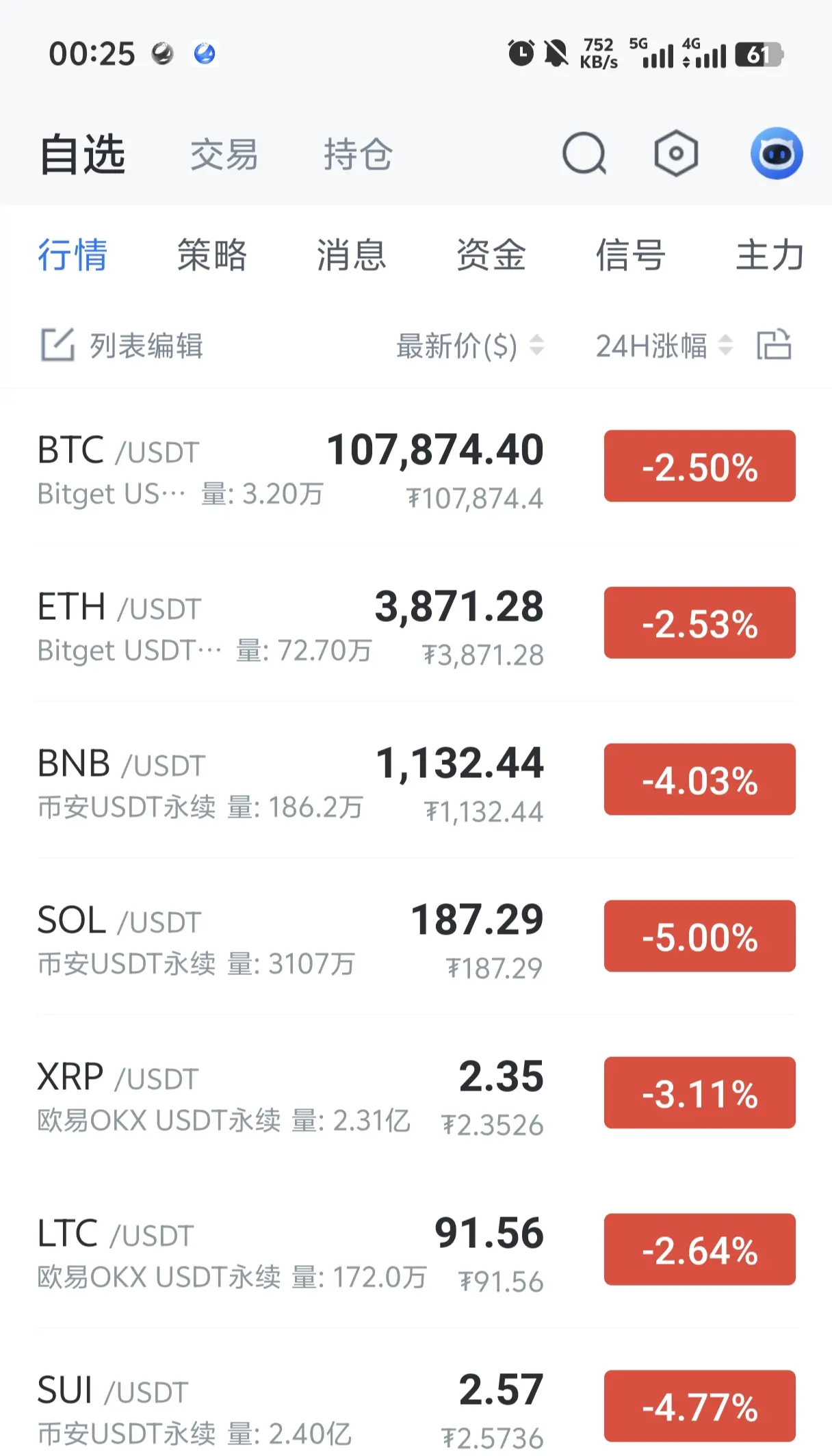Open the 资金 tab
The width and height of the screenshot is (832, 1456).
click(x=491, y=255)
